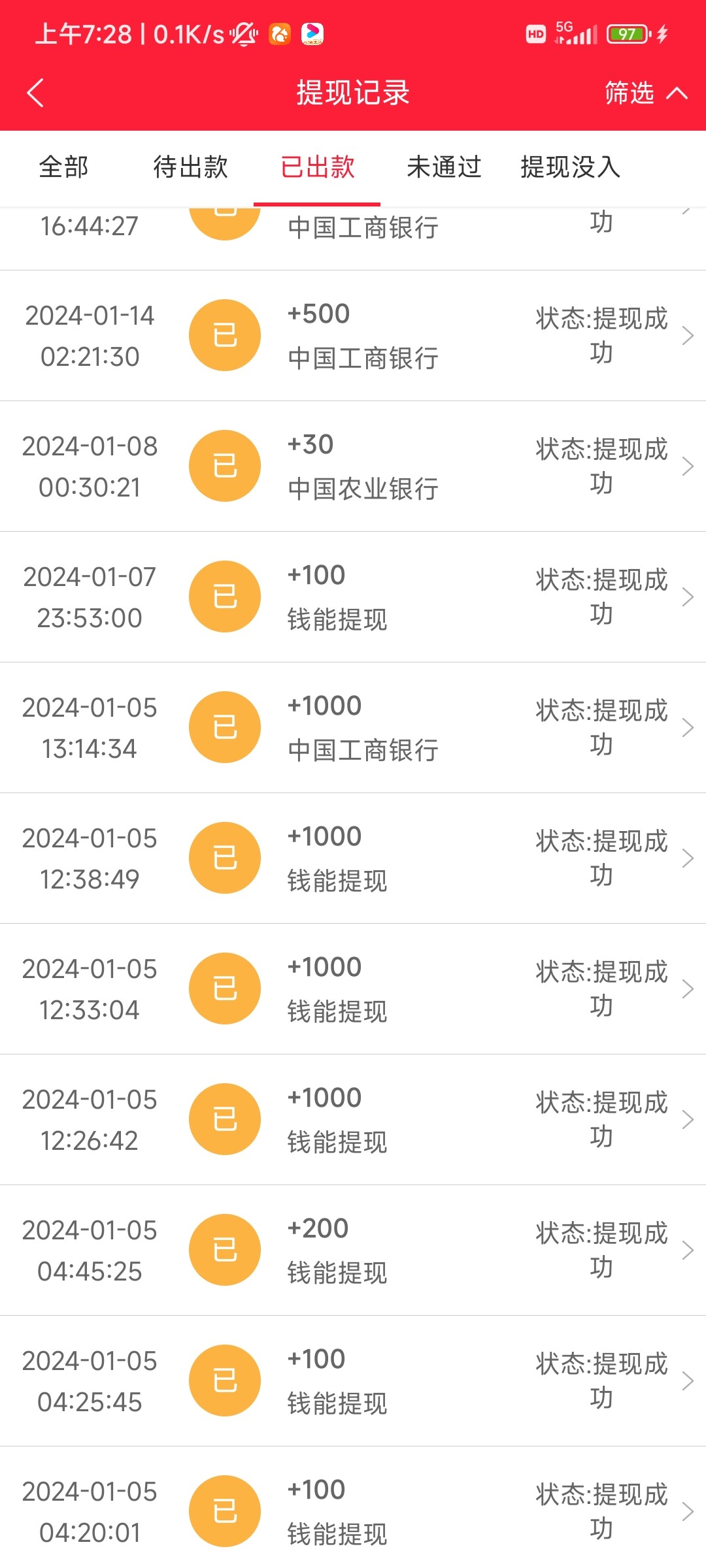Show details of +1000 withdrawal at 12:26:42
706x1568 pixels.
pyautogui.click(x=353, y=1120)
